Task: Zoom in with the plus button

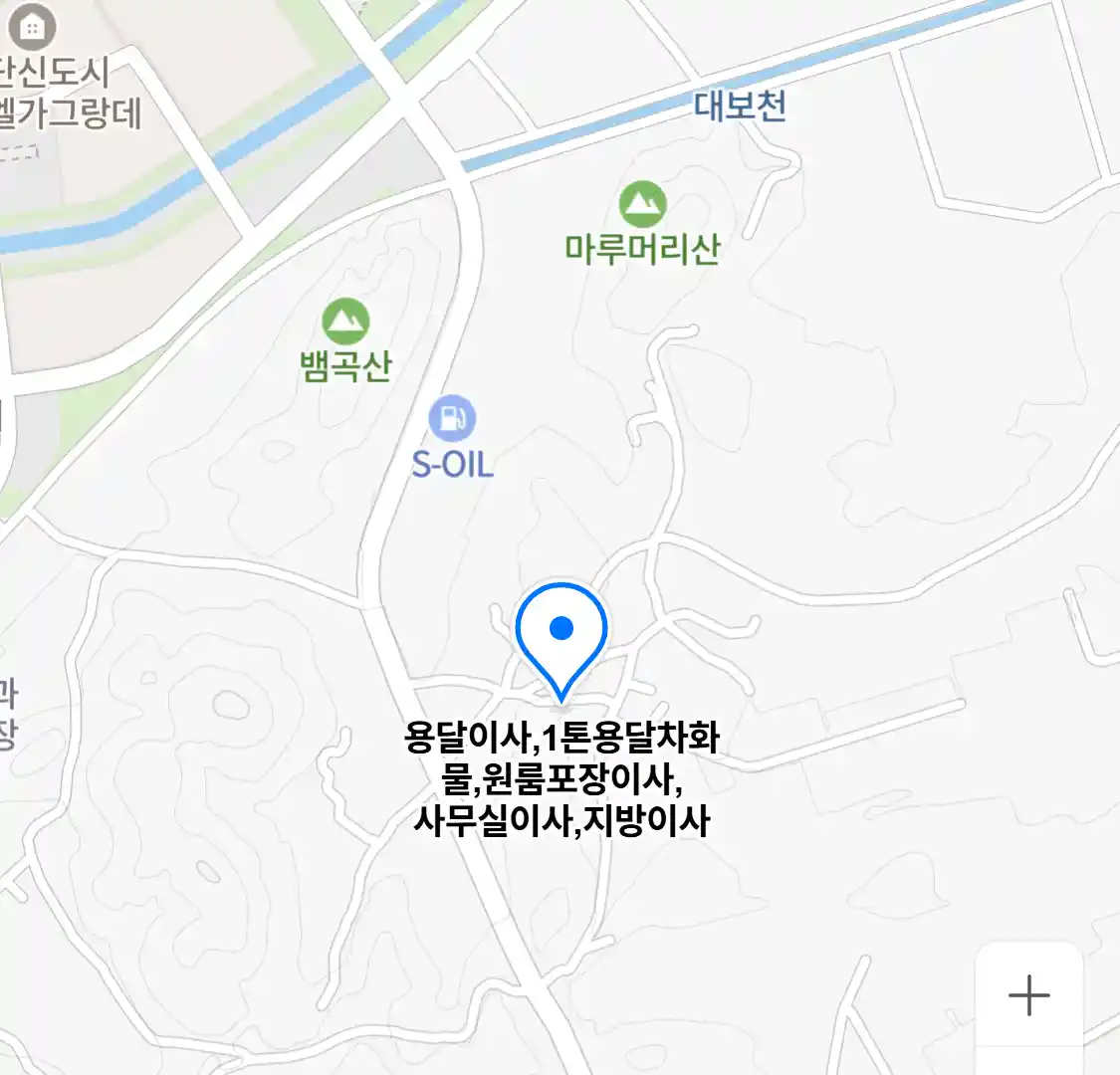Action: 1028,994
